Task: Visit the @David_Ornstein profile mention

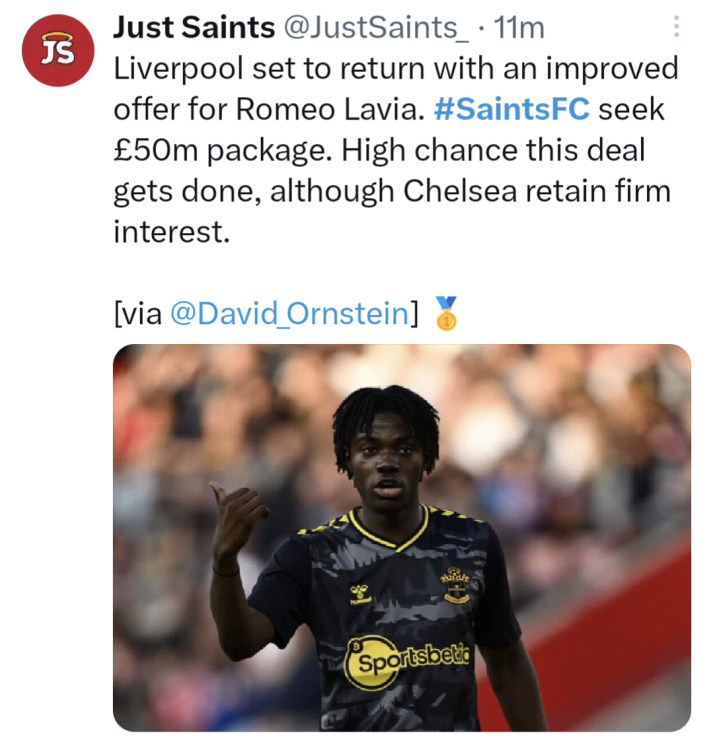Action: point(290,314)
